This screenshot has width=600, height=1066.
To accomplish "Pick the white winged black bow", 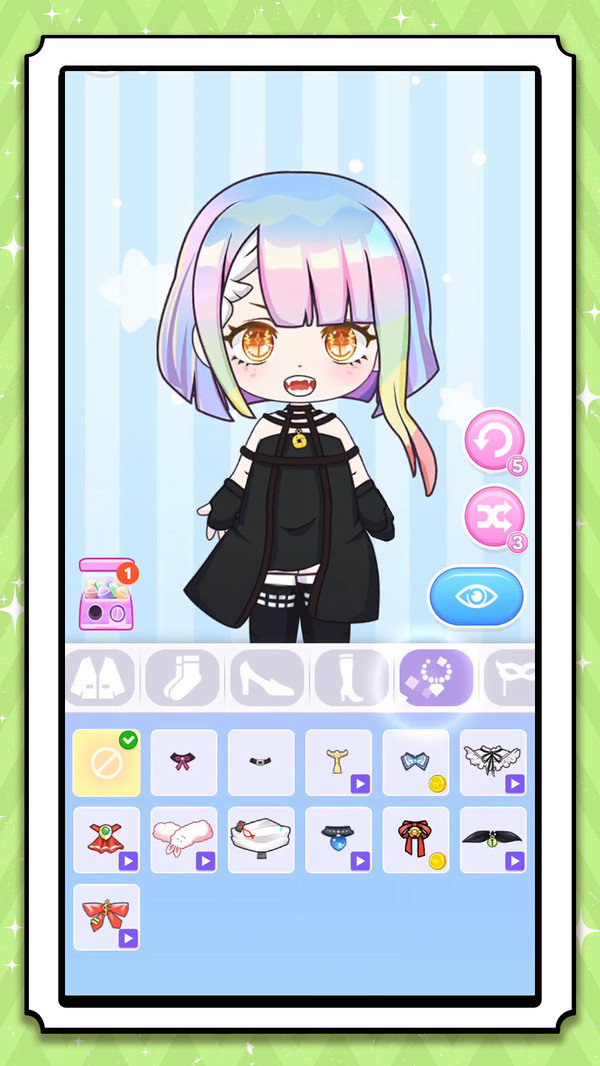I will tap(493, 762).
